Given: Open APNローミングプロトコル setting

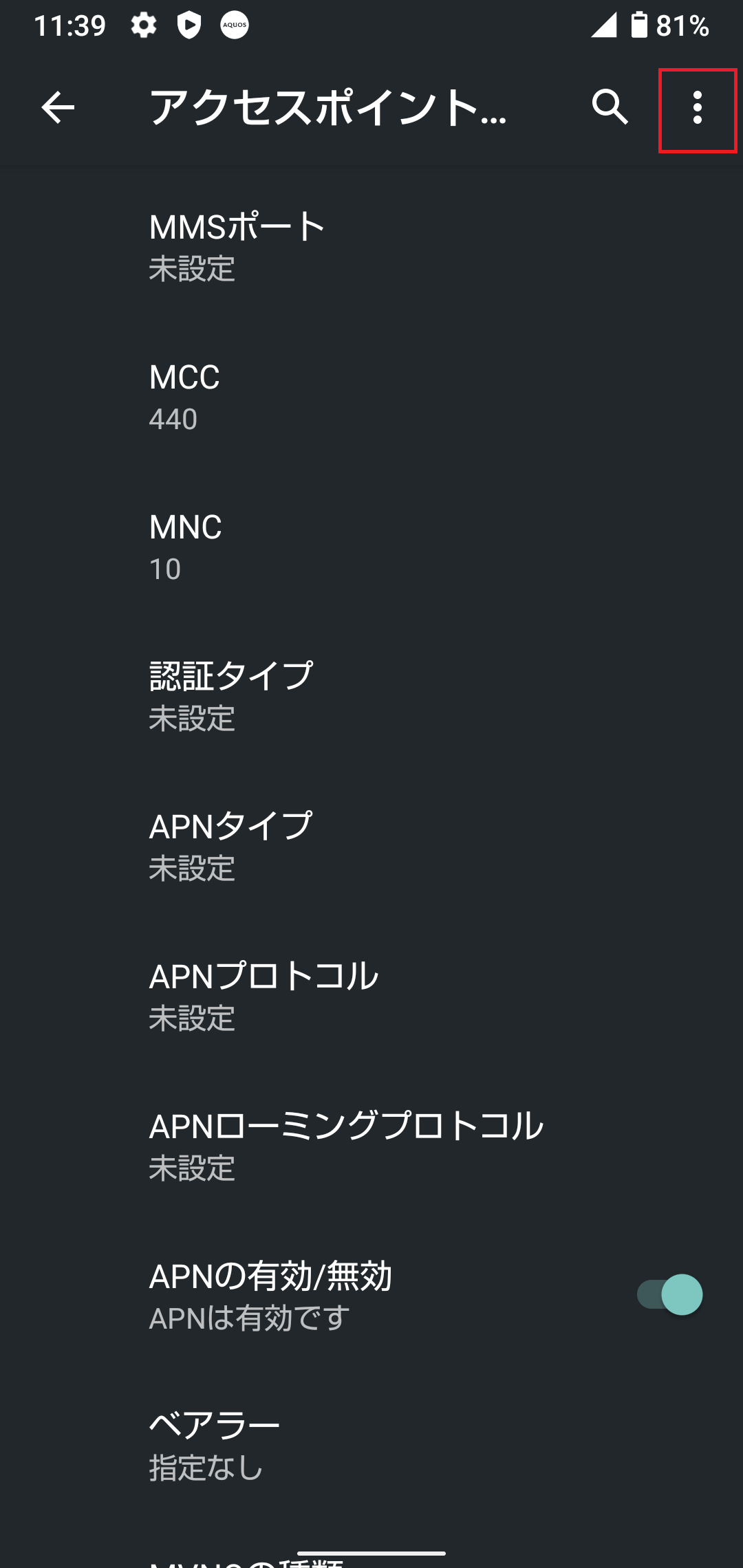Looking at the screenshot, I should (x=371, y=1147).
